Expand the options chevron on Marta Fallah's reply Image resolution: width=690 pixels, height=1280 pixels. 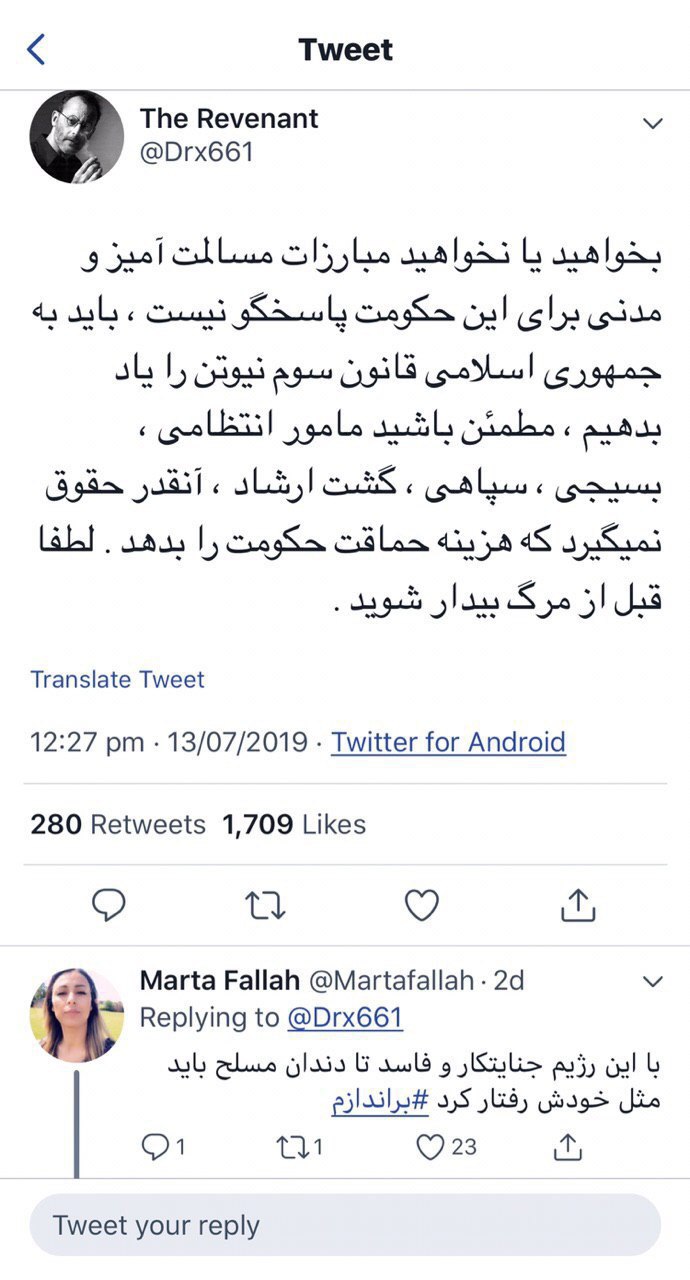point(652,982)
